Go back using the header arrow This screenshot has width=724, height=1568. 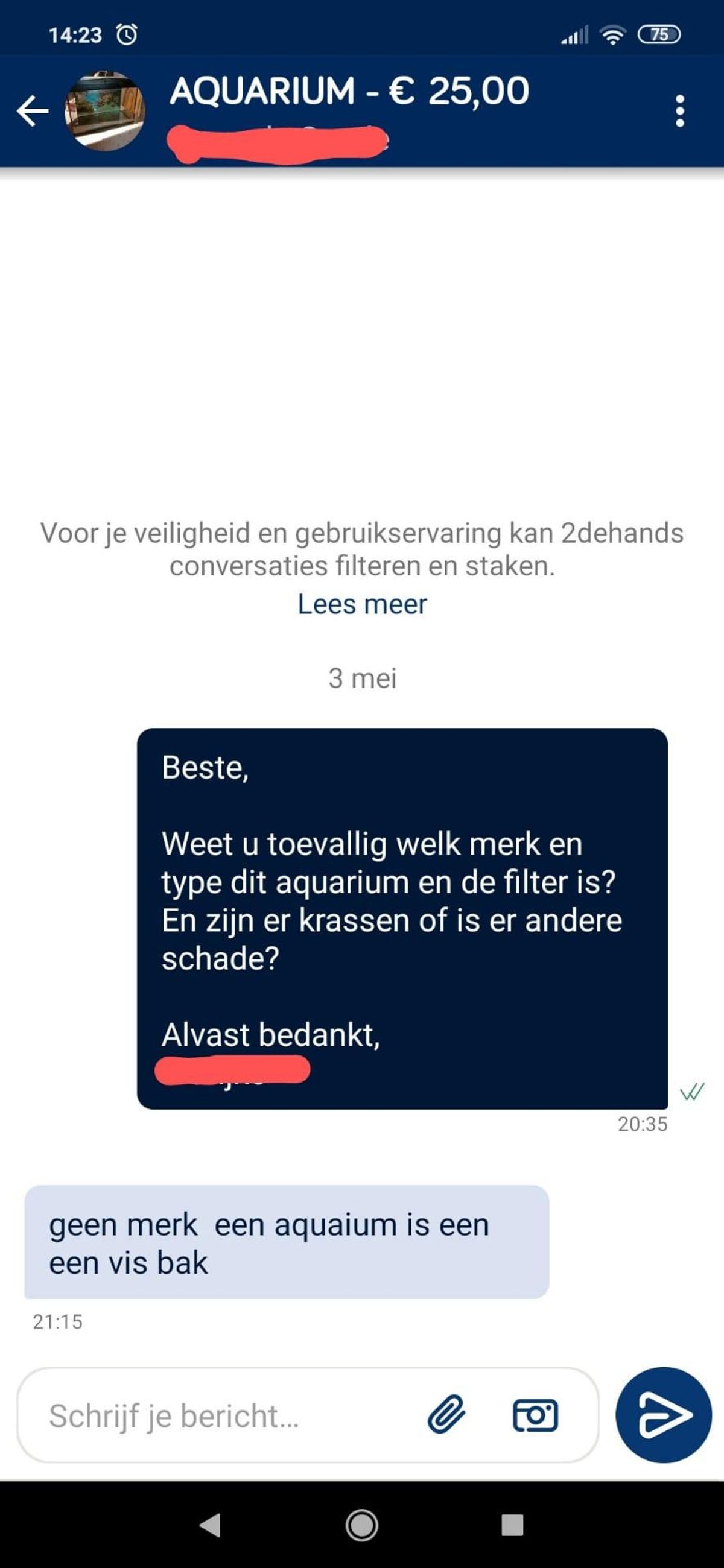[32, 111]
